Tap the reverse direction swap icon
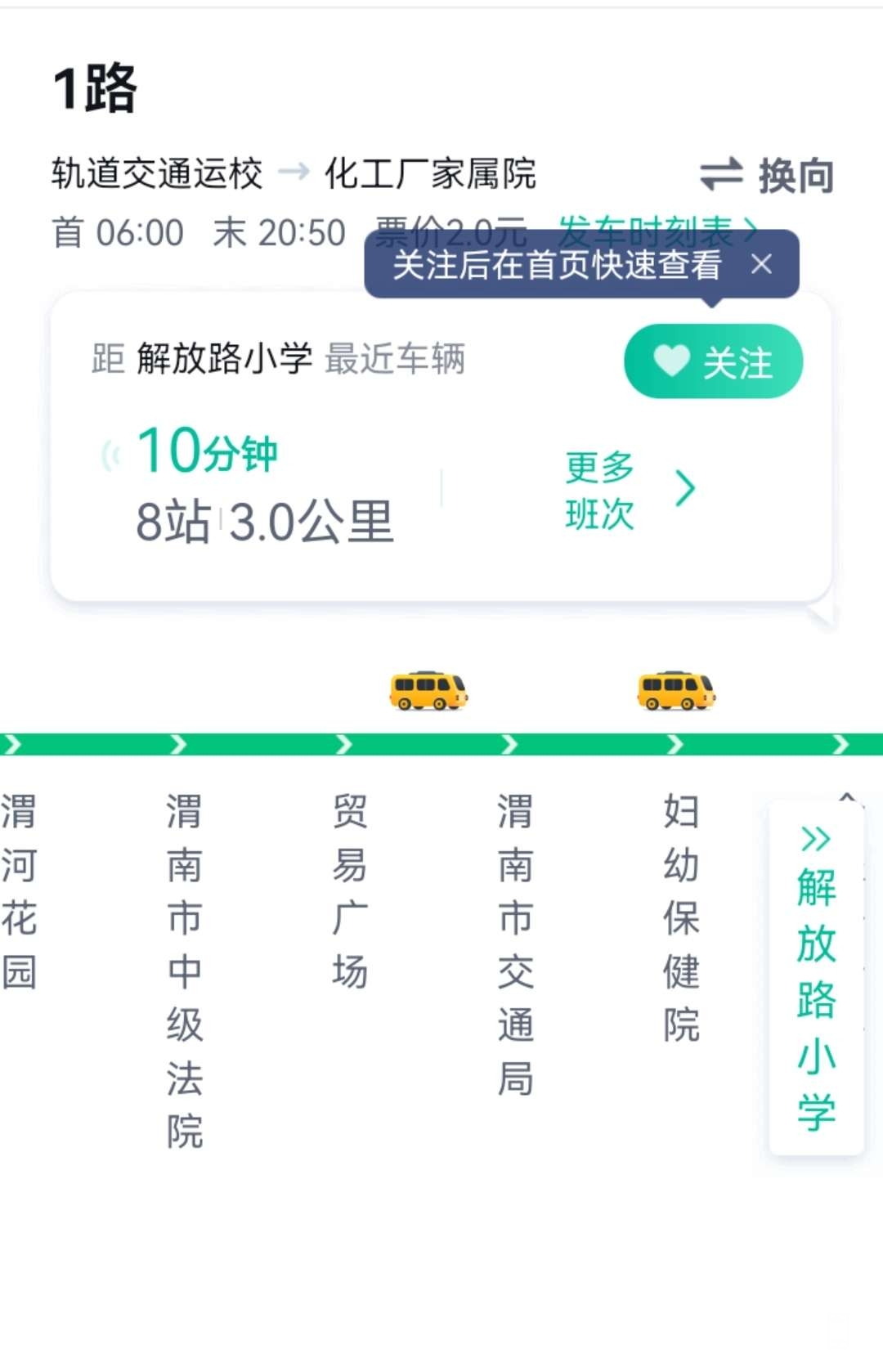 [x=723, y=173]
